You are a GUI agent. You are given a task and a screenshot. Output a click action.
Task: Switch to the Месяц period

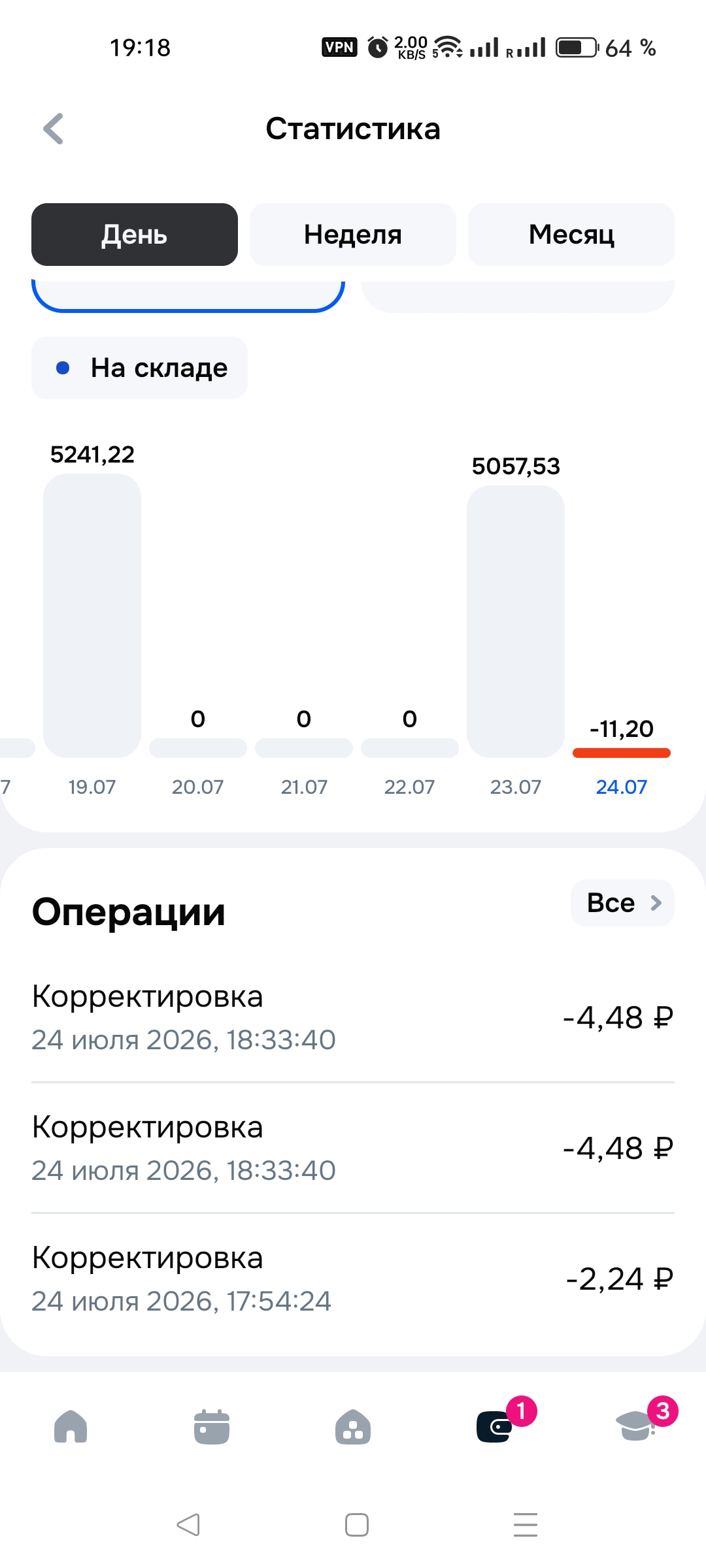[571, 235]
